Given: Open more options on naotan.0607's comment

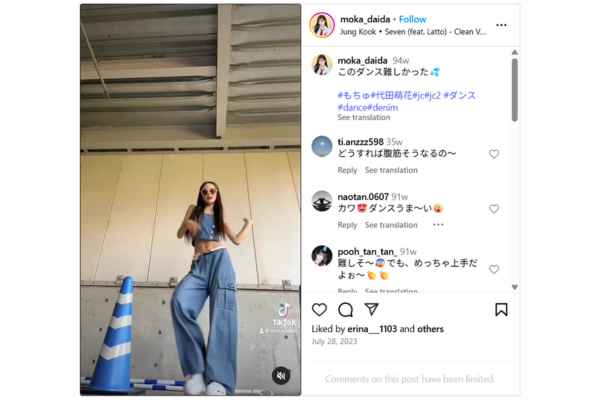Looking at the screenshot, I should click(438, 225).
